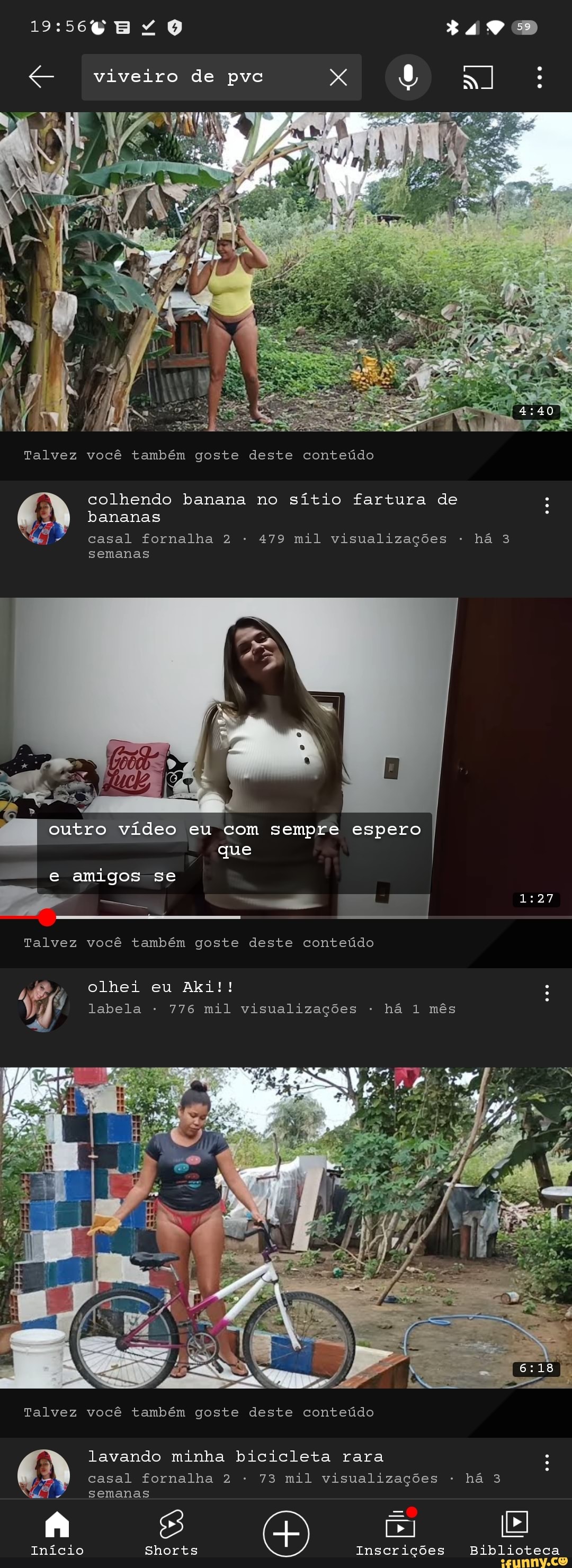Switch to the Inscrições tab
Image resolution: width=572 pixels, height=1568 pixels.
tap(400, 1533)
